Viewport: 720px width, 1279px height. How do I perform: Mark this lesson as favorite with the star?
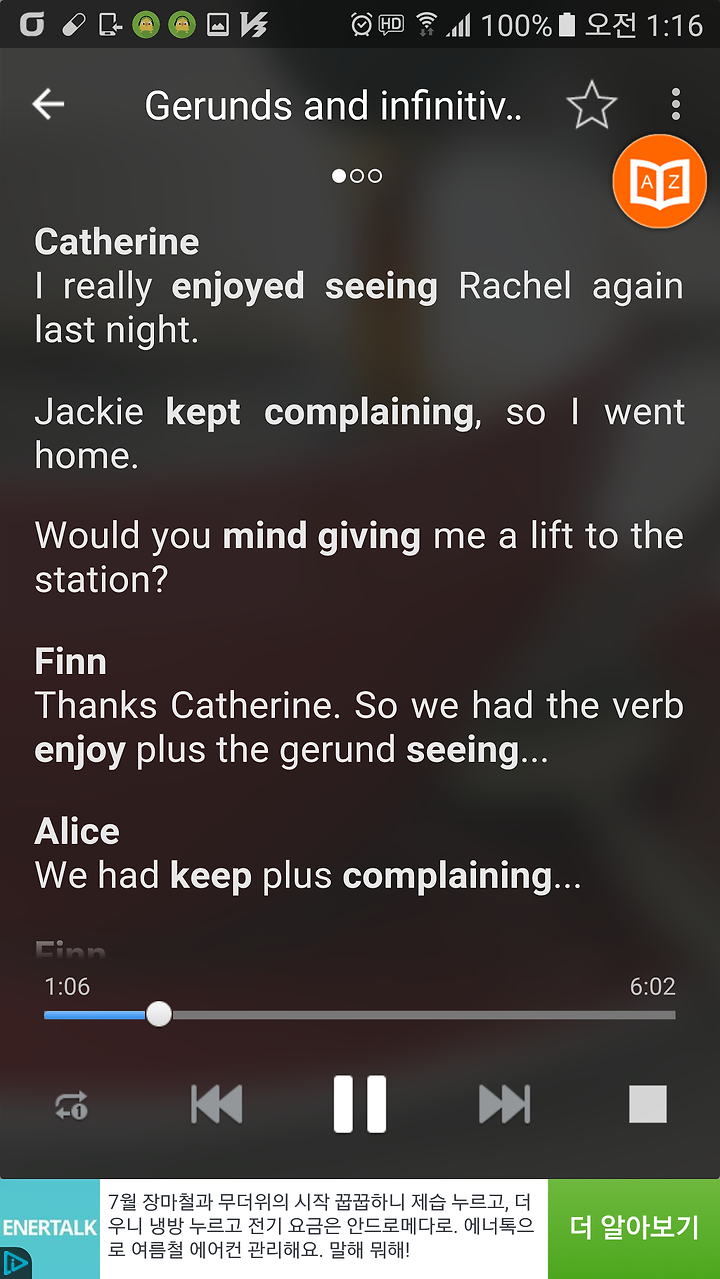(591, 105)
